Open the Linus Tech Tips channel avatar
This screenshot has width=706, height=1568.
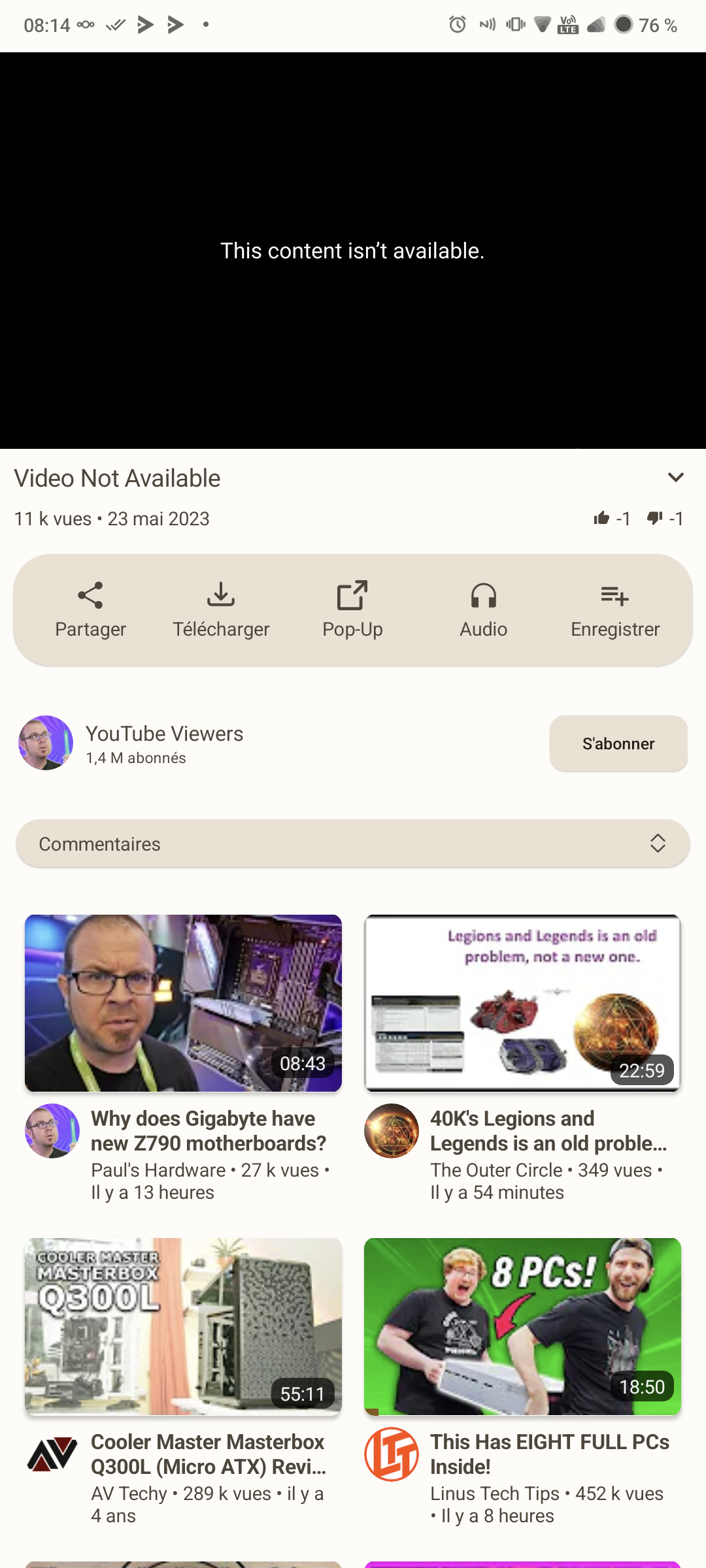click(391, 1454)
